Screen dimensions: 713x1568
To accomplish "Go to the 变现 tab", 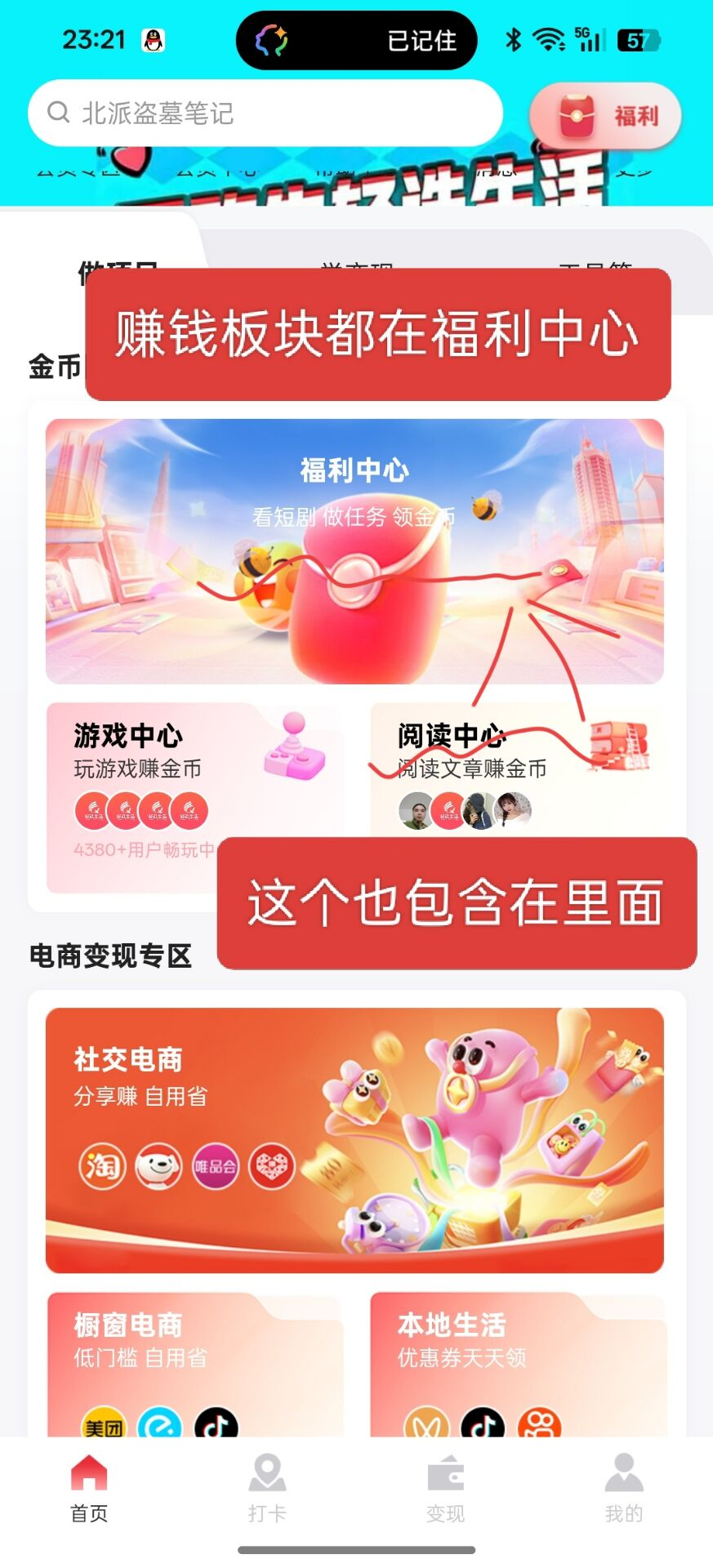I will 445,1488.
